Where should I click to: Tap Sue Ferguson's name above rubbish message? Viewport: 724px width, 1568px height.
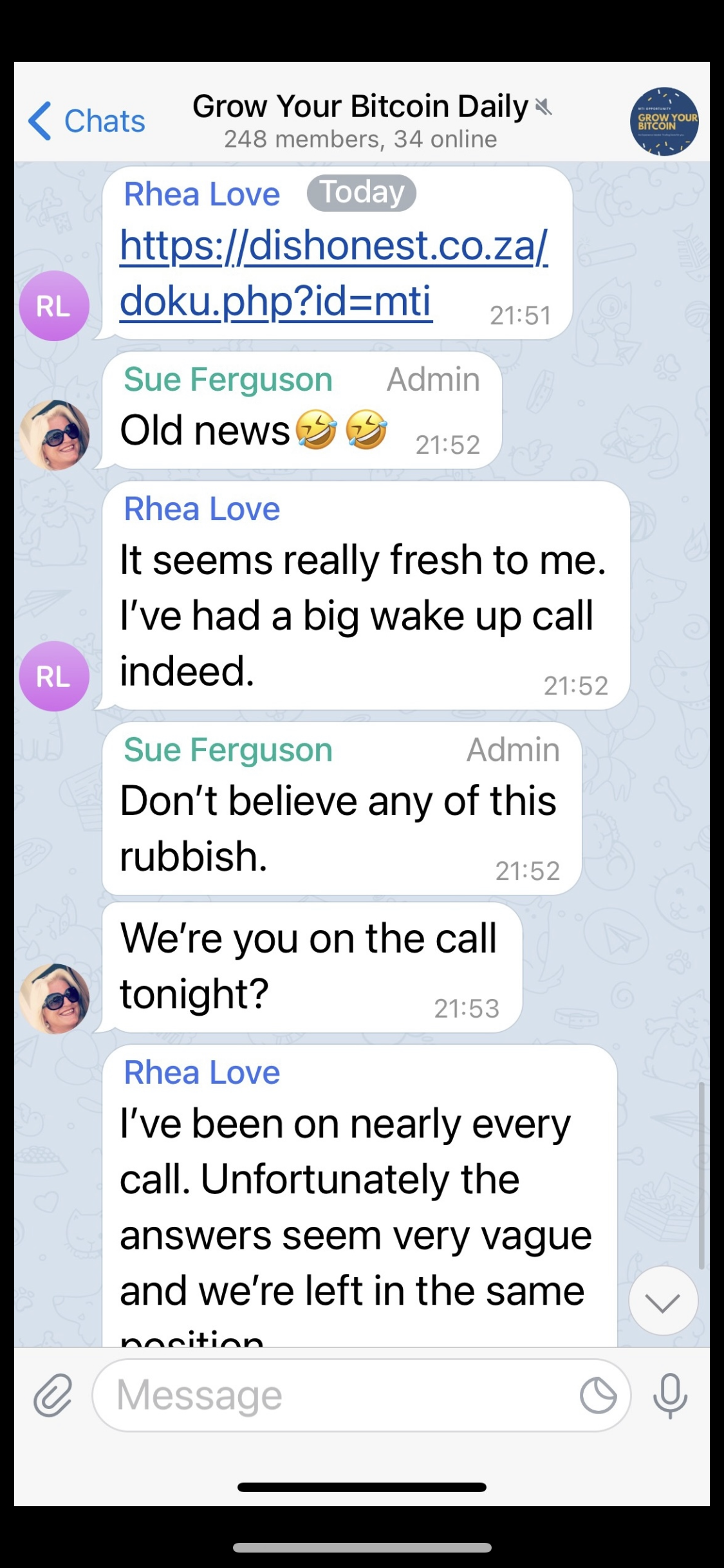coord(228,750)
